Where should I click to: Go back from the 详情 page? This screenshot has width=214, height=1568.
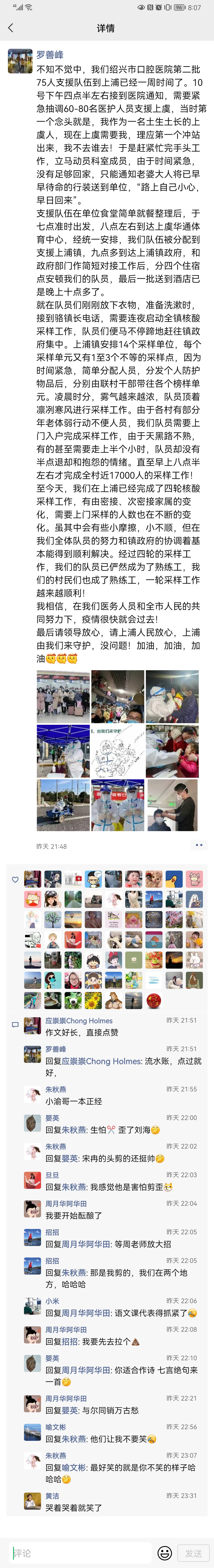[x=10, y=28]
